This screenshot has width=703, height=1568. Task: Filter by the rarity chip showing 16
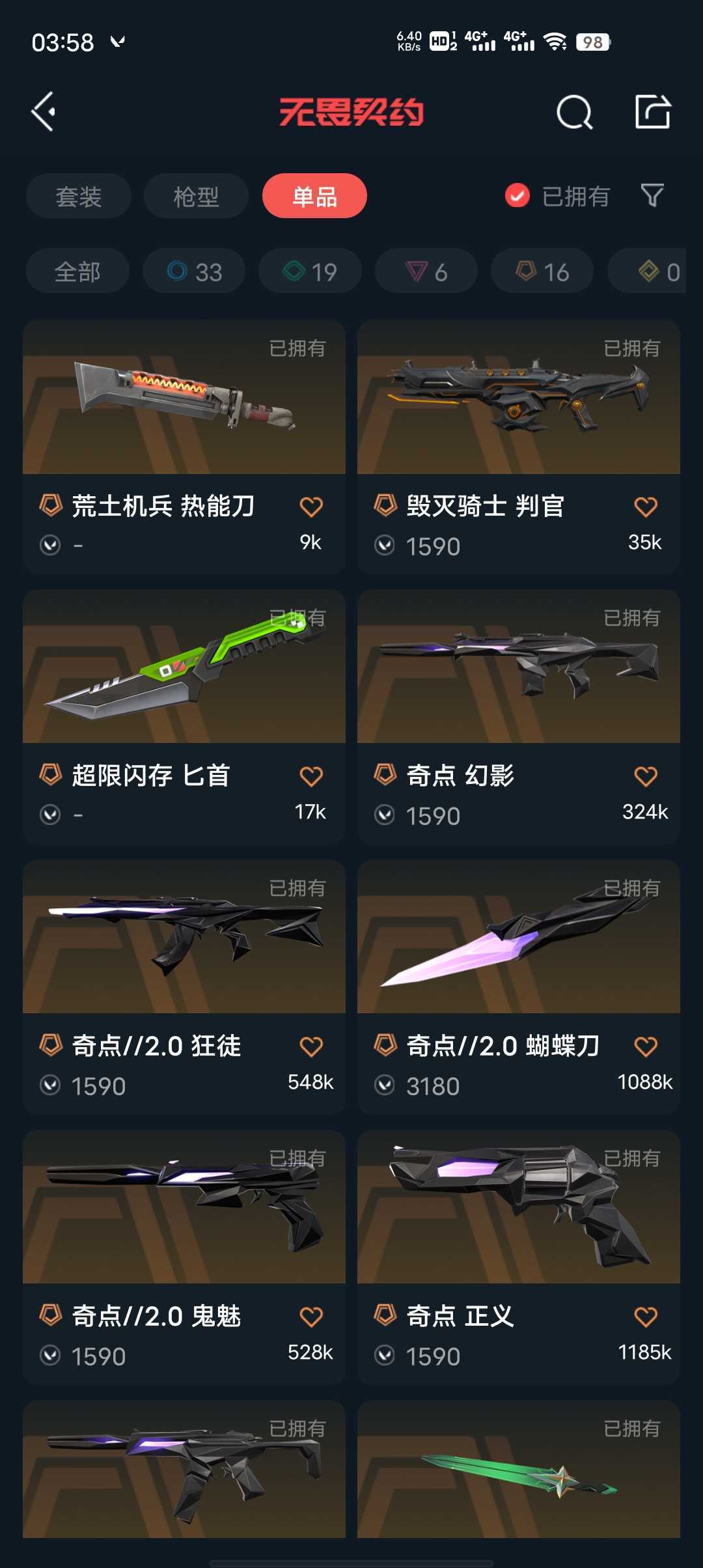point(542,272)
